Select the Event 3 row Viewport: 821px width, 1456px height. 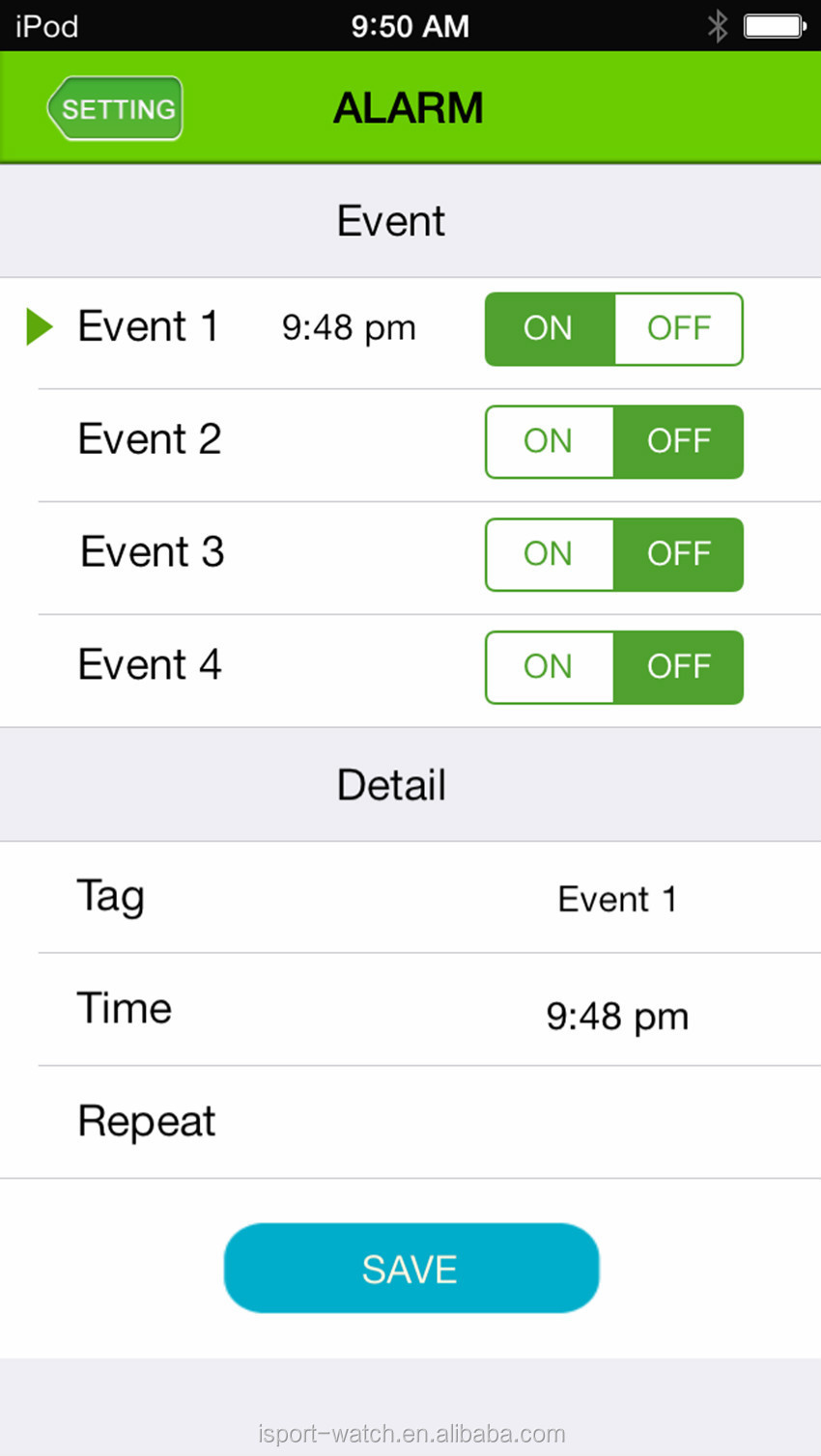[x=410, y=558]
